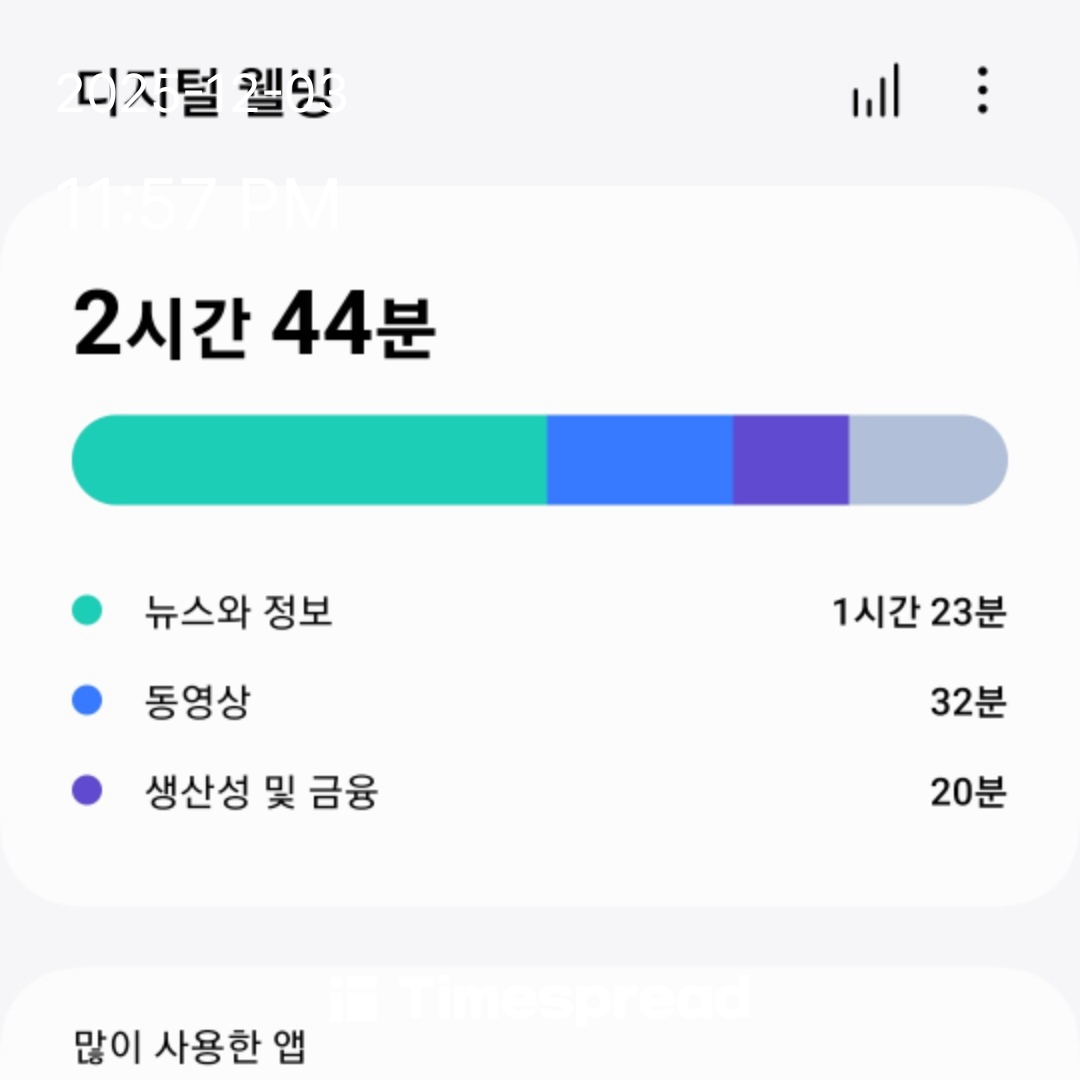The image size is (1080, 1080).
Task: Open the three-dot overflow menu
Action: tap(982, 91)
